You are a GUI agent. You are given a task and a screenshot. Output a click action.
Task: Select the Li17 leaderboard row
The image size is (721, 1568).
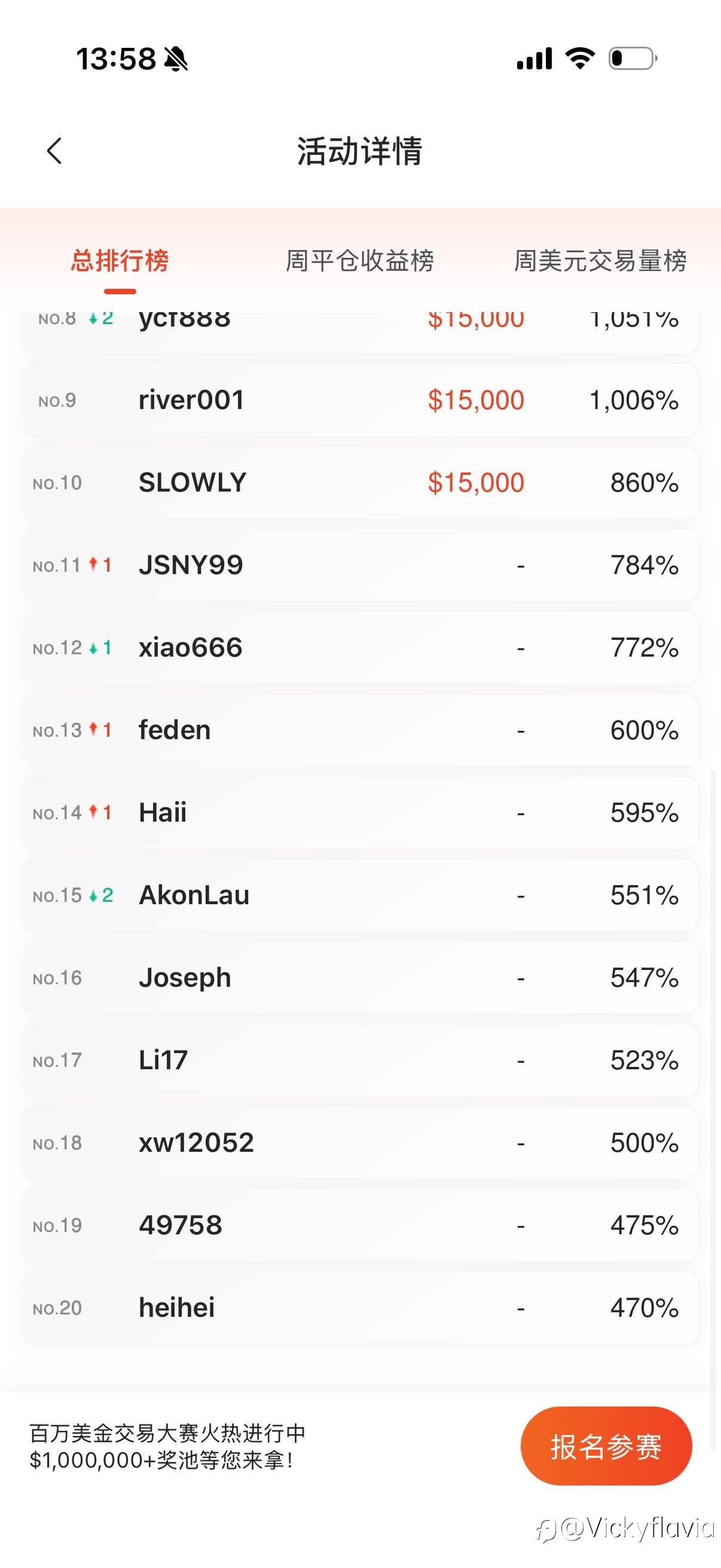pos(359,1060)
